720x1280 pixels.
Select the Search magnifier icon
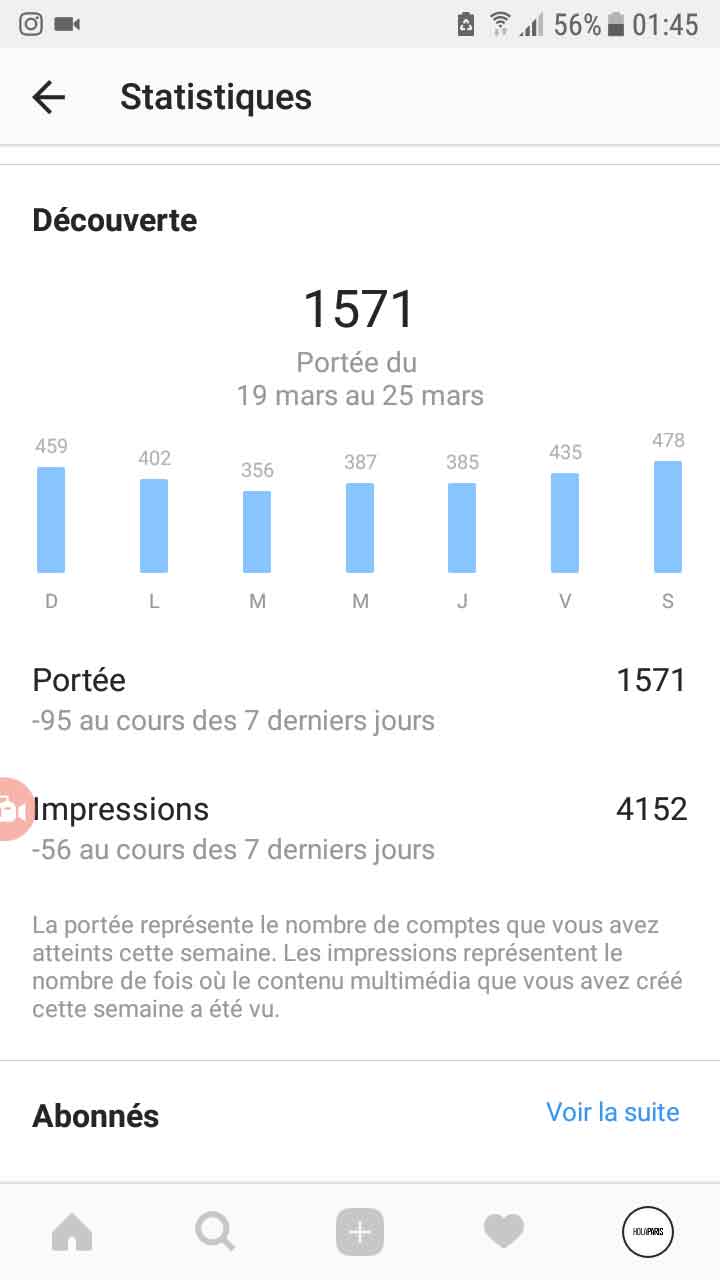[216, 1230]
